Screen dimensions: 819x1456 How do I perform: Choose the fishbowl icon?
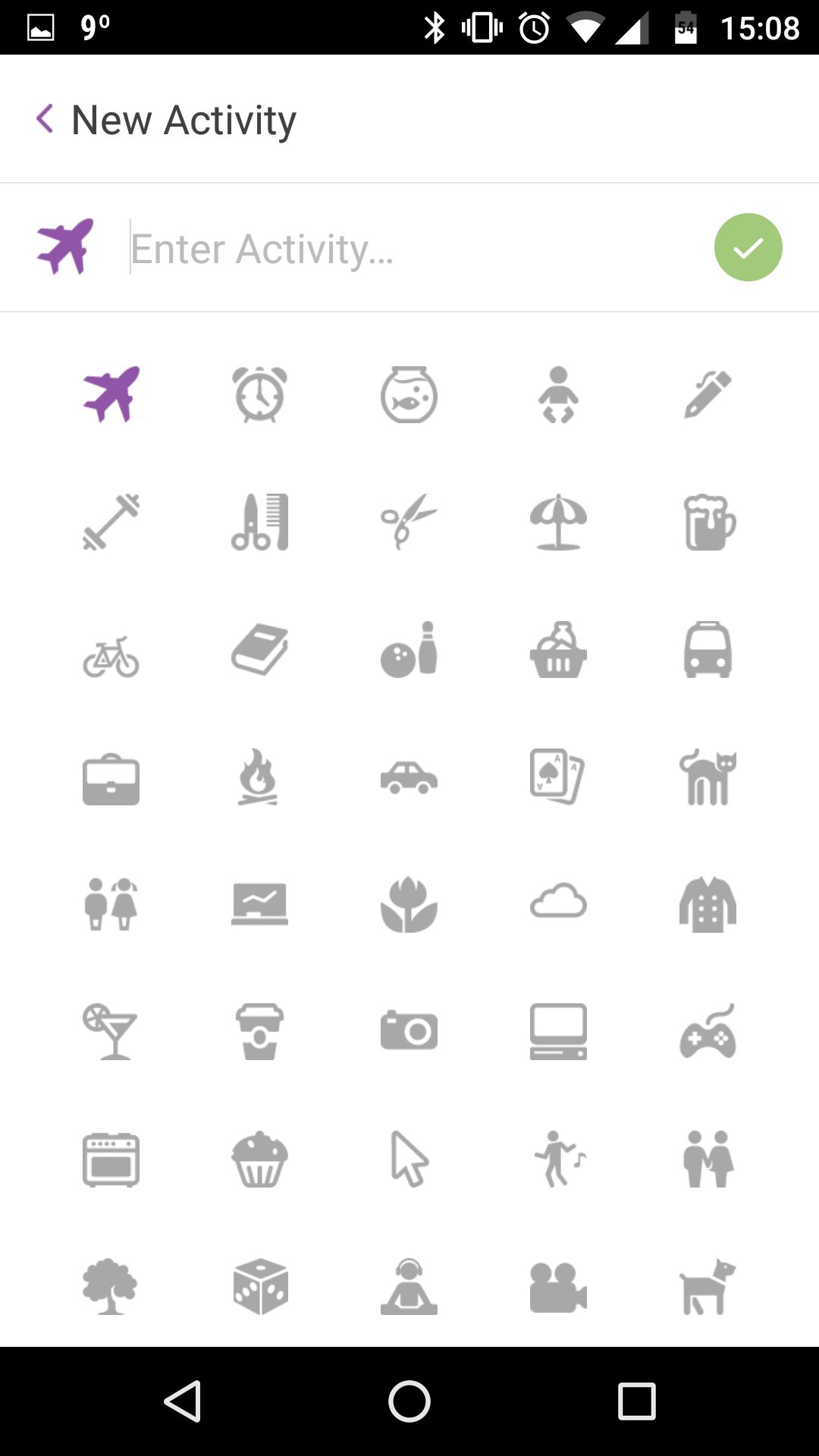(409, 394)
